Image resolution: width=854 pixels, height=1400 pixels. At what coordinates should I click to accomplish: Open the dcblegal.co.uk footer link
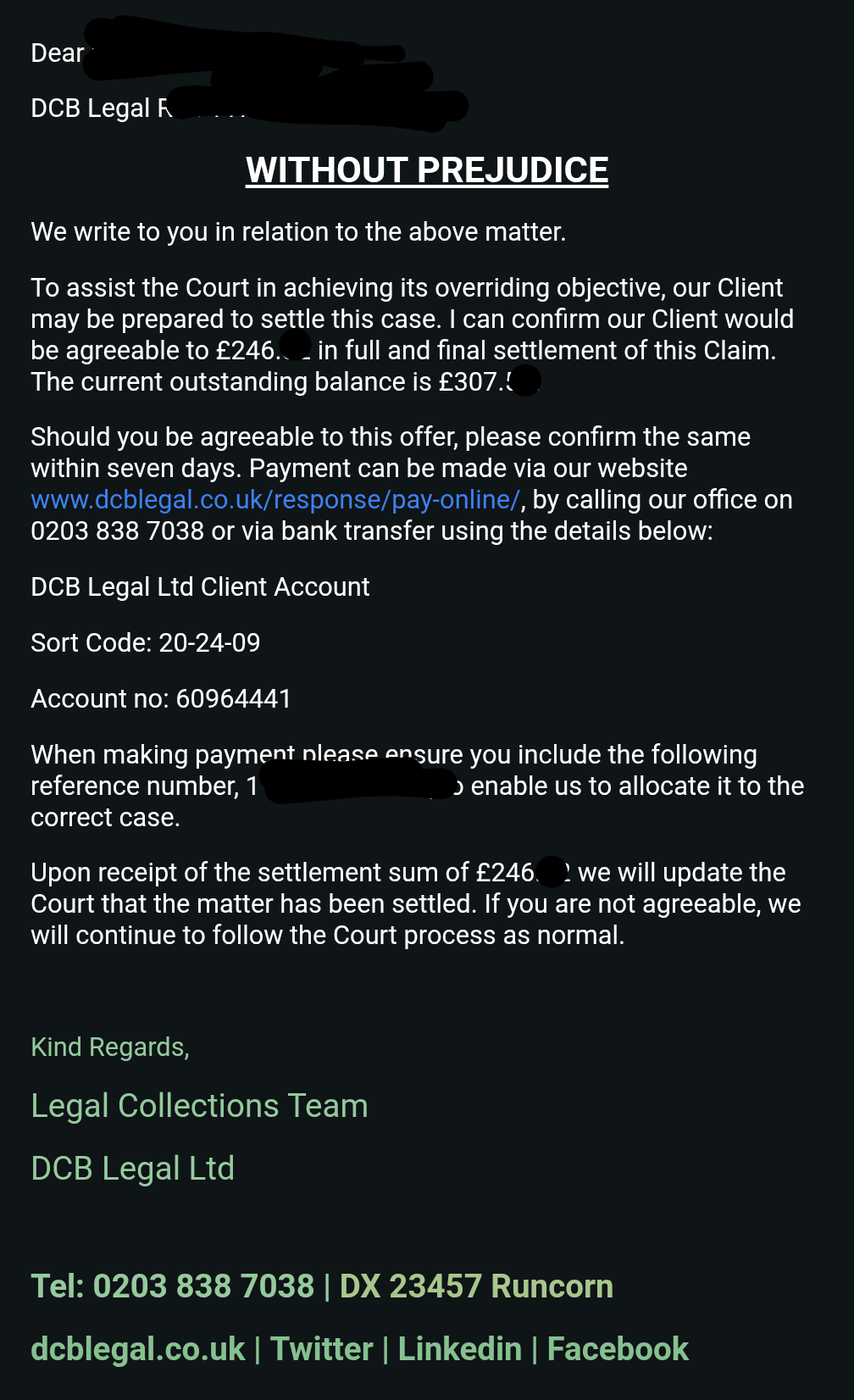pos(138,1349)
